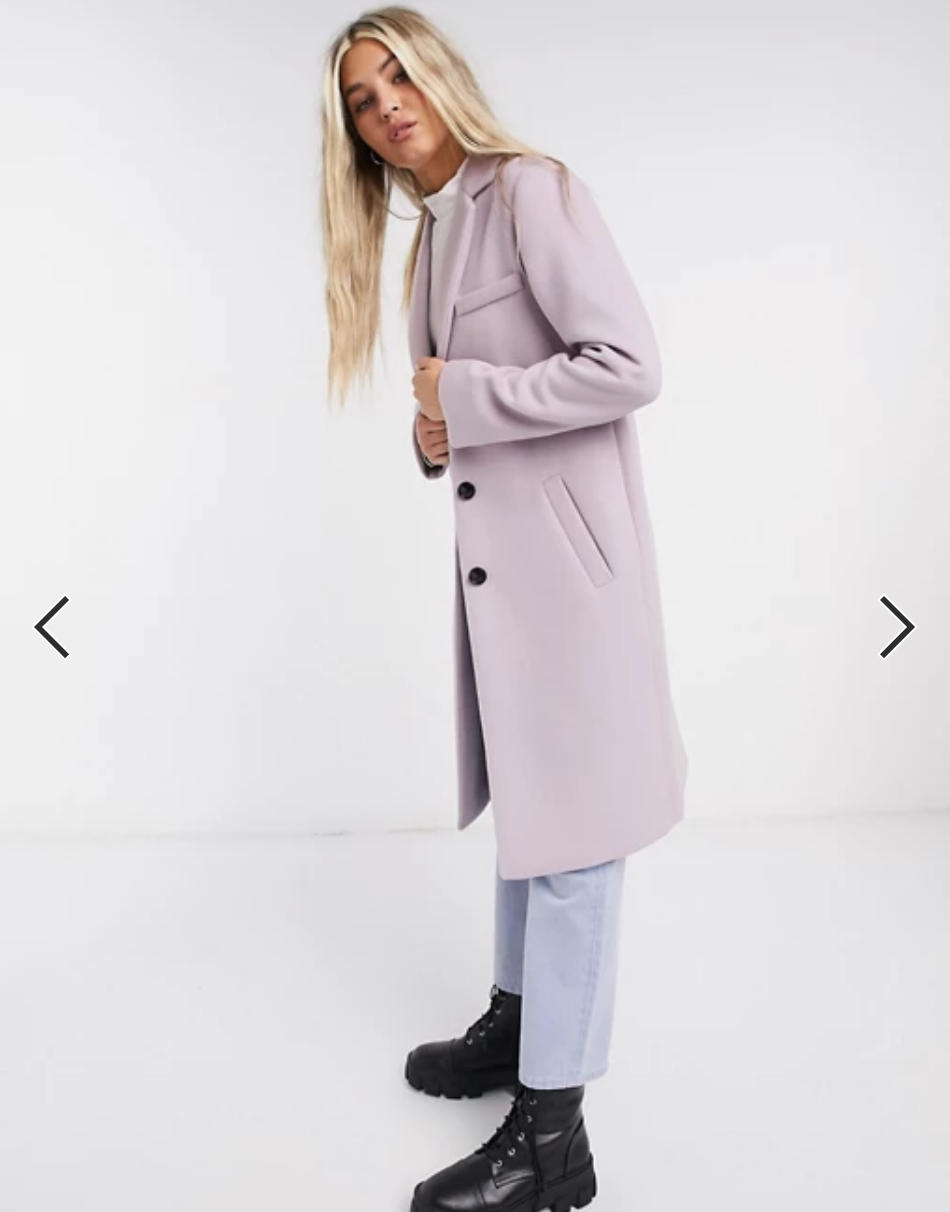950x1212 pixels.
Task: Go to the next product photo
Action: (x=896, y=627)
